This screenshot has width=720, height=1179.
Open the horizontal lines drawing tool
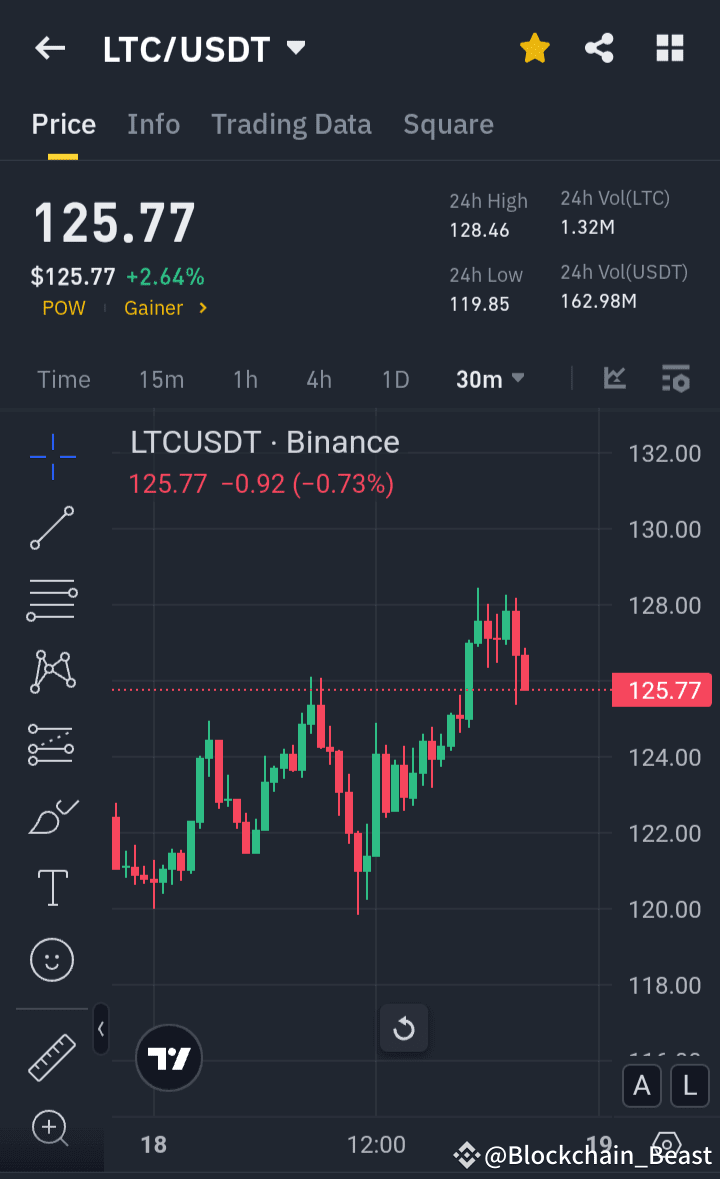tap(51, 599)
